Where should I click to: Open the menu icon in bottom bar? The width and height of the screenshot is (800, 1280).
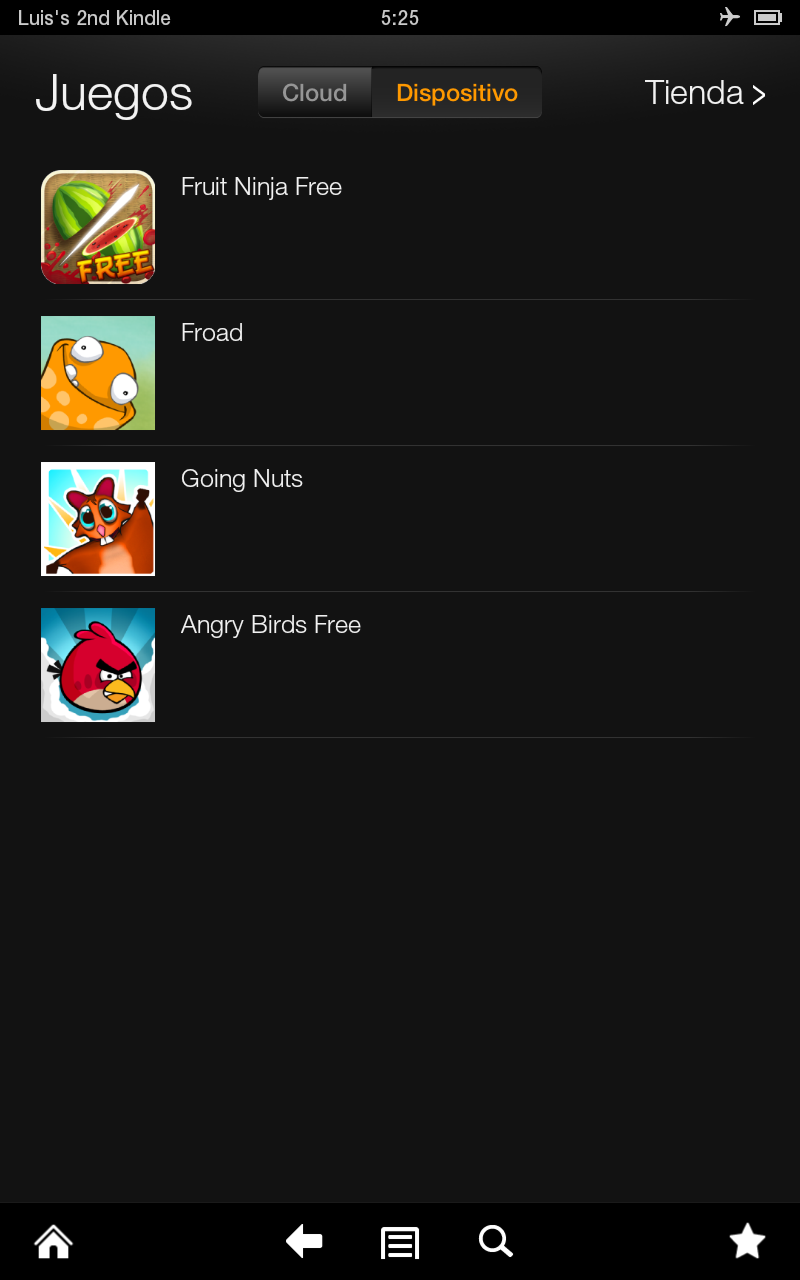(x=400, y=1243)
